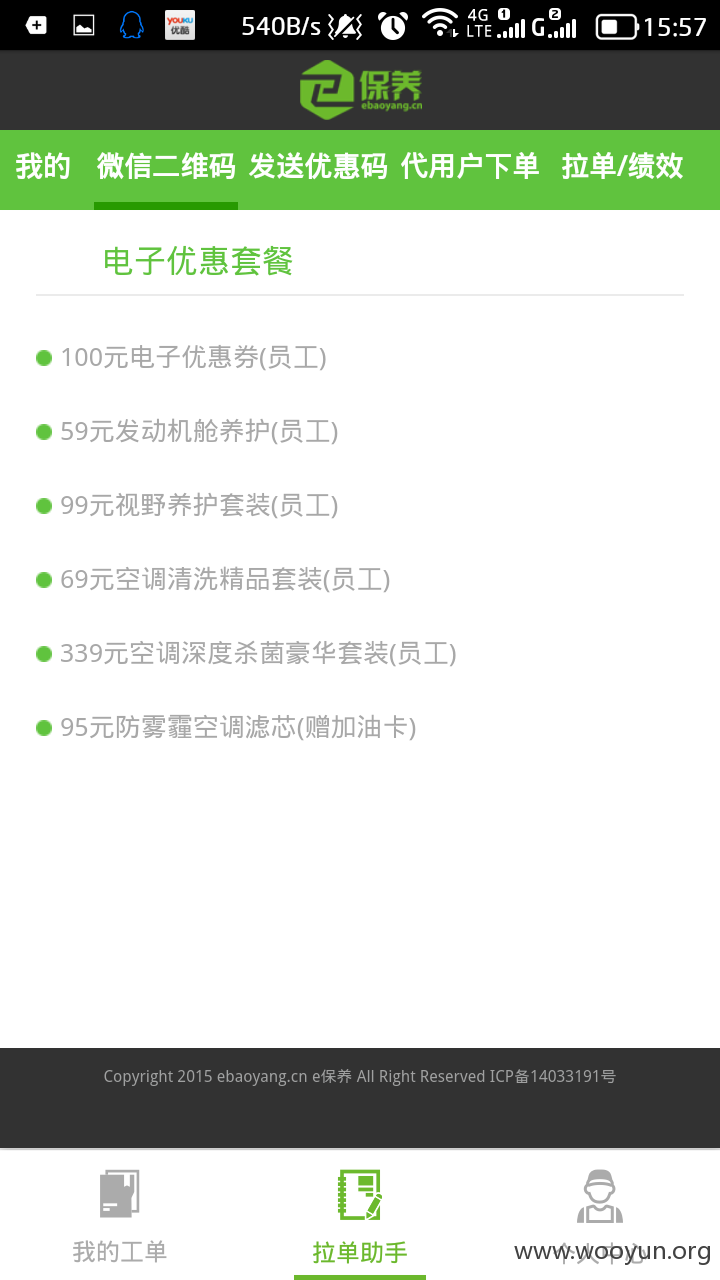Choose 69元空调清洗精品套装(员工)

point(225,579)
